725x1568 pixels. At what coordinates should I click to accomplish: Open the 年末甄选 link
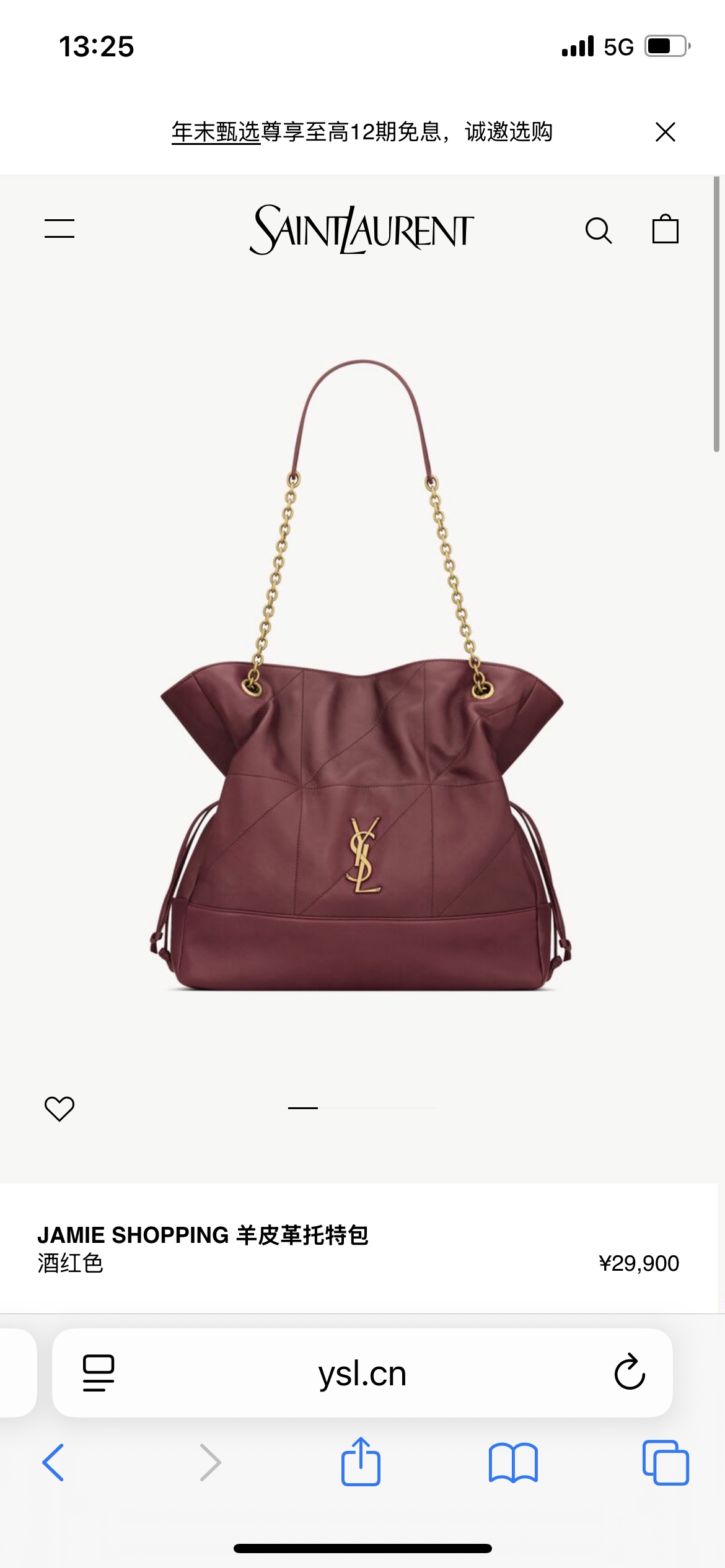tap(216, 132)
